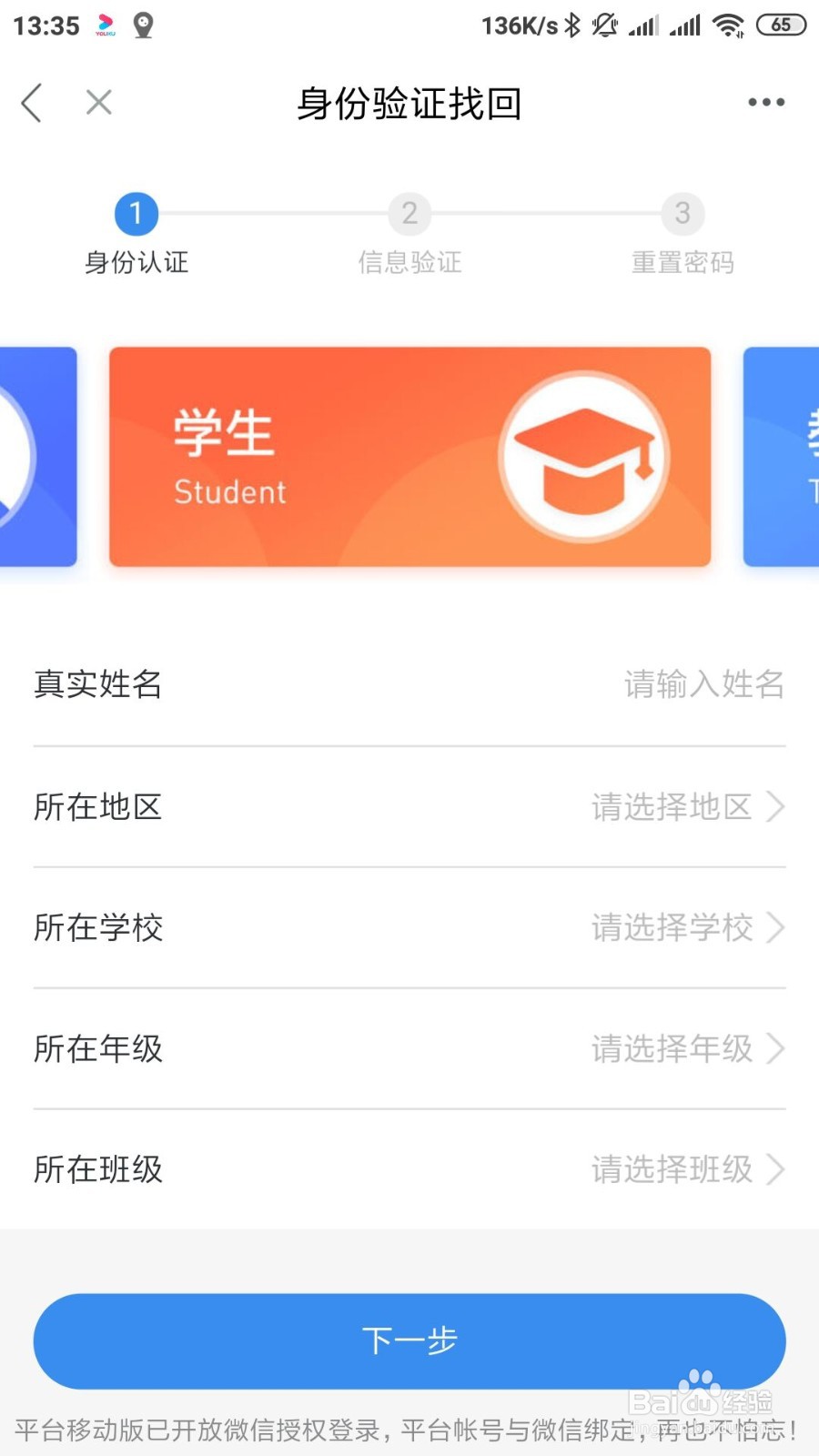Tap the 下一步 next step button
The height and width of the screenshot is (1456, 819).
click(409, 1341)
